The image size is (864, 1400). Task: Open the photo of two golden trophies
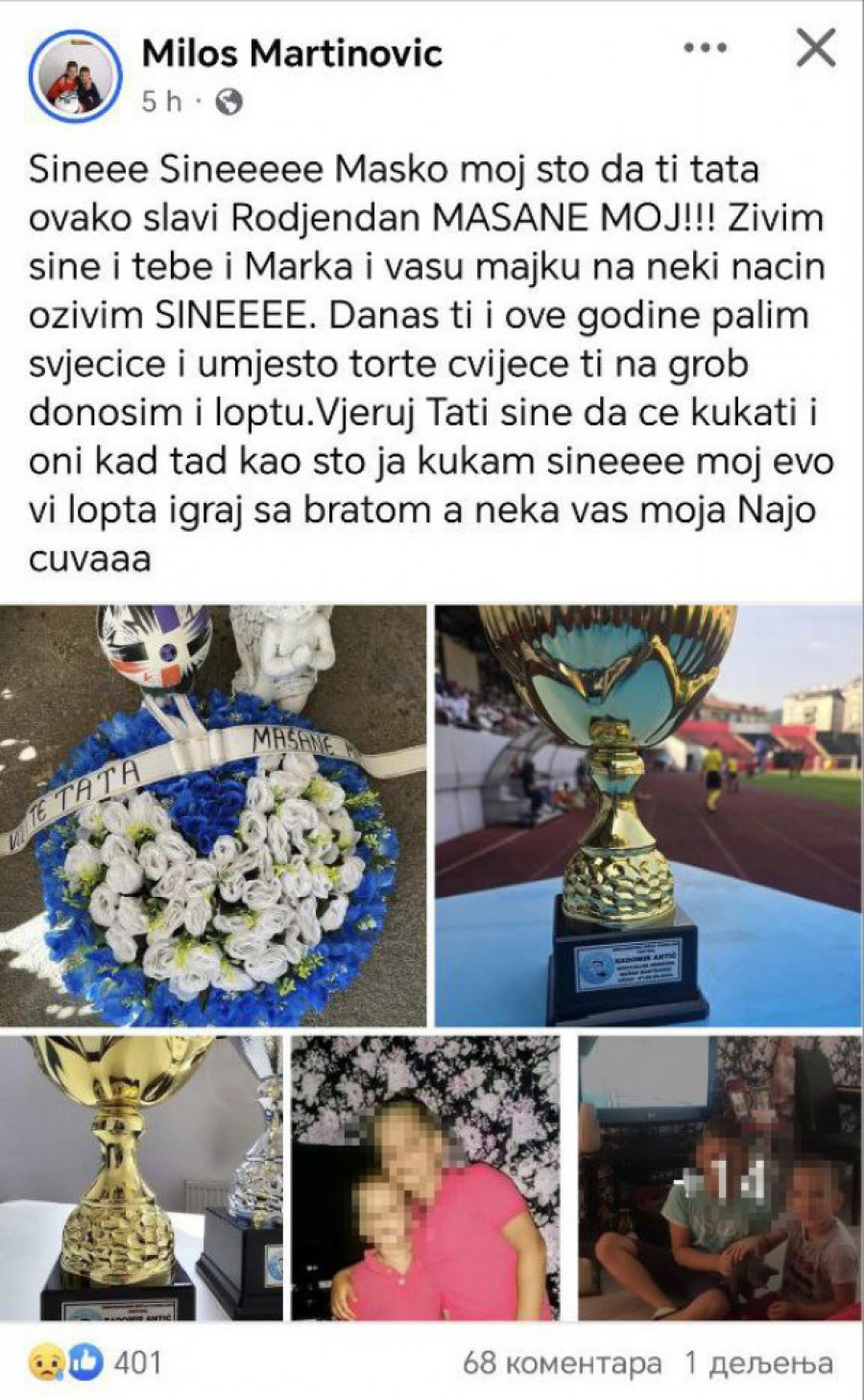[x=141, y=1177]
